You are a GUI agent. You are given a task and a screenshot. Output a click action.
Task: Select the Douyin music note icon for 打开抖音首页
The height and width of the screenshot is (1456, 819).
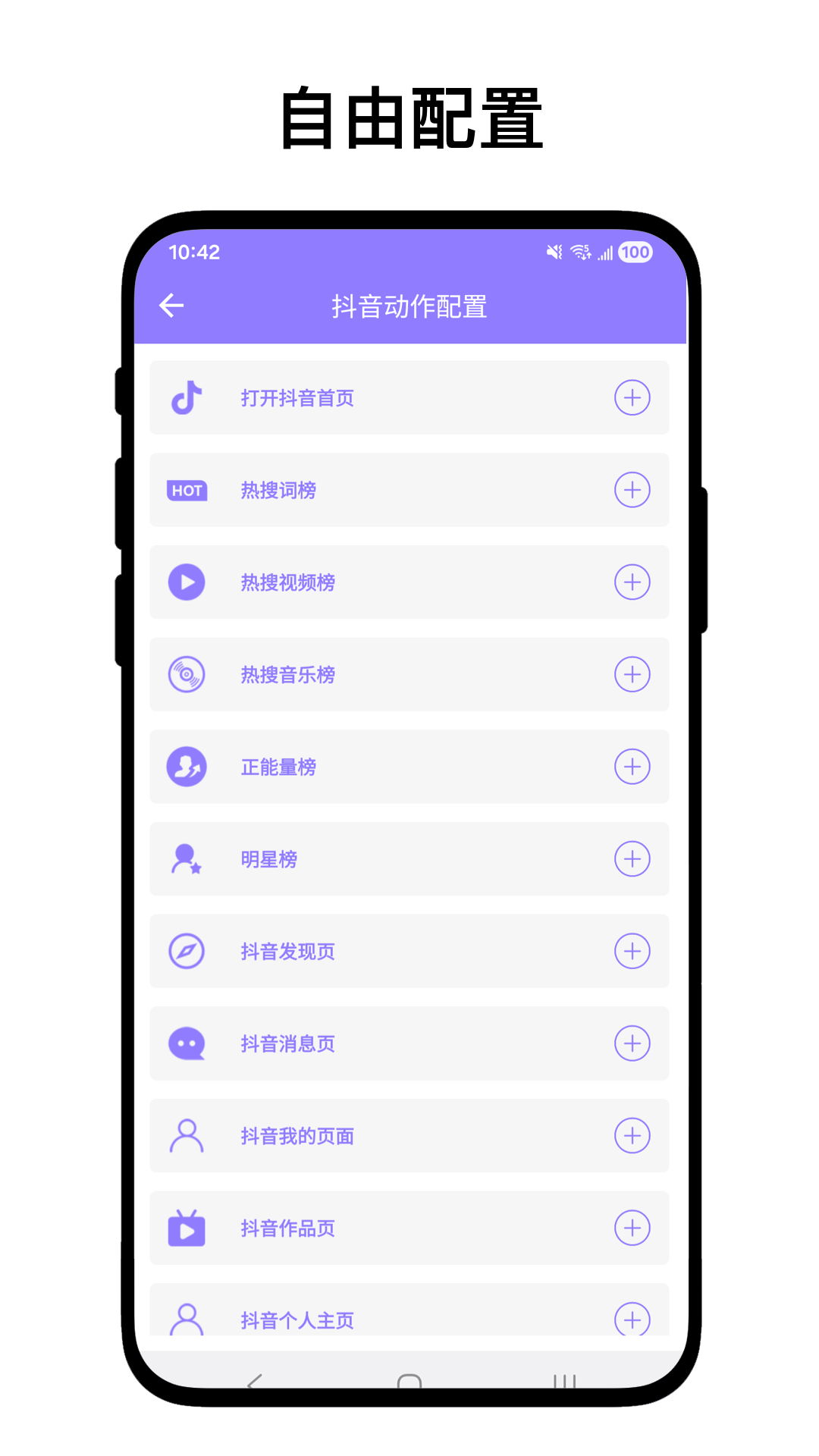click(x=187, y=397)
